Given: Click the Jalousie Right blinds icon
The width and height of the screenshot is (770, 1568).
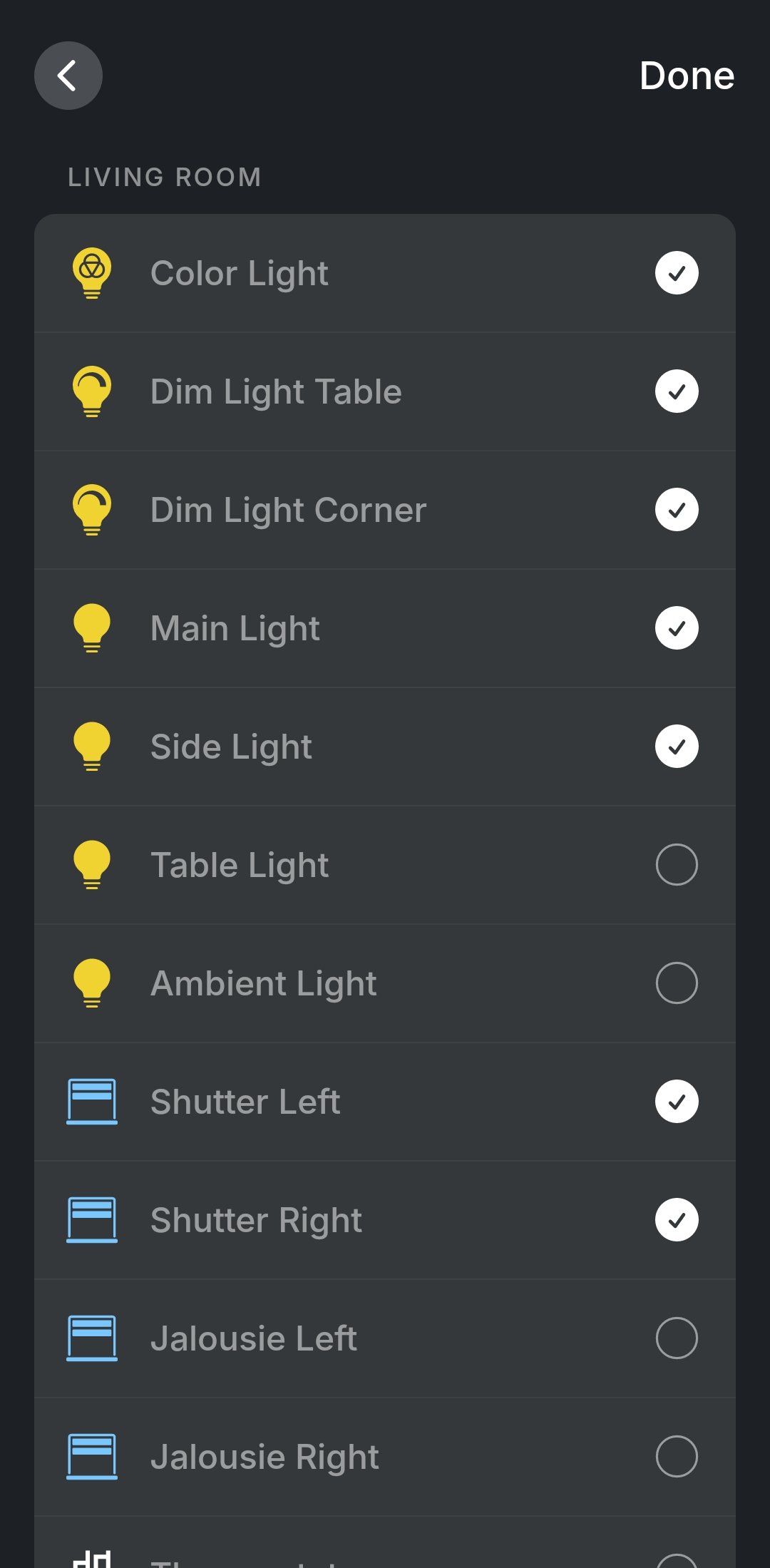Looking at the screenshot, I should point(91,1456).
